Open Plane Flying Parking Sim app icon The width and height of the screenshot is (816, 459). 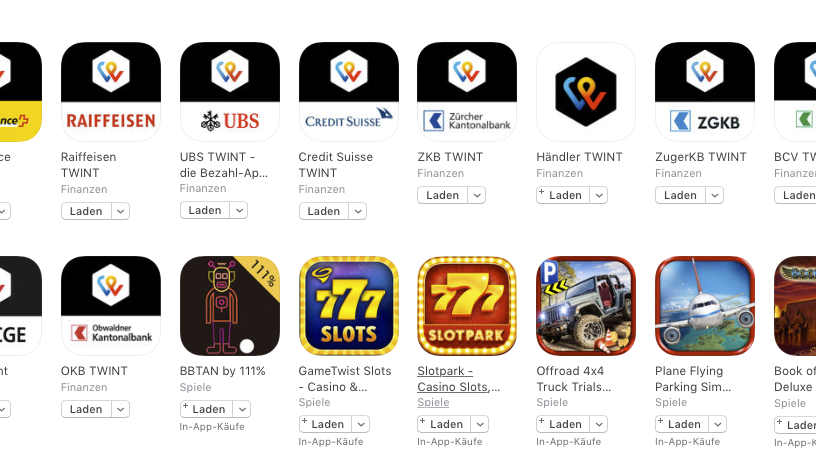coord(705,306)
